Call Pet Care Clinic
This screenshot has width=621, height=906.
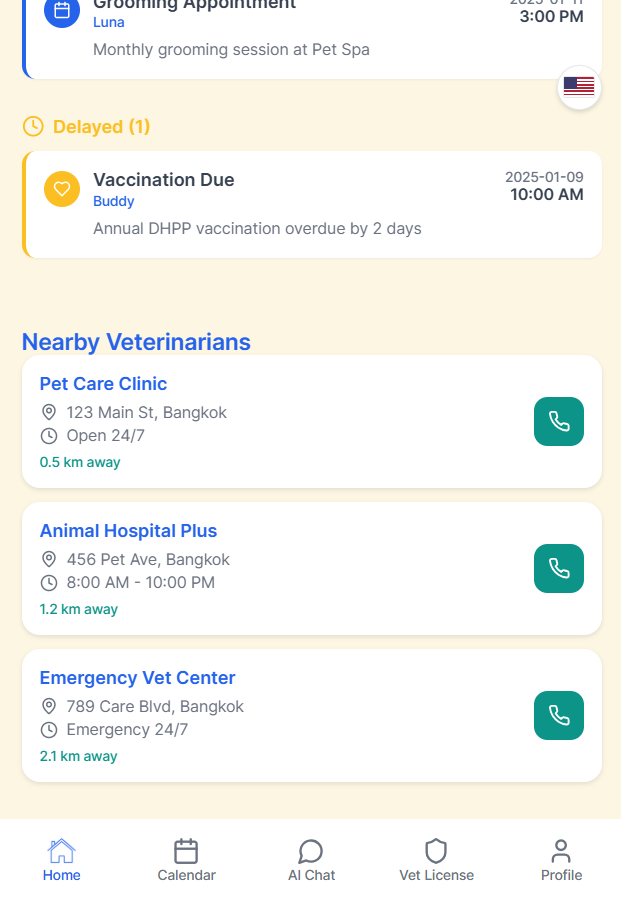pyautogui.click(x=559, y=421)
